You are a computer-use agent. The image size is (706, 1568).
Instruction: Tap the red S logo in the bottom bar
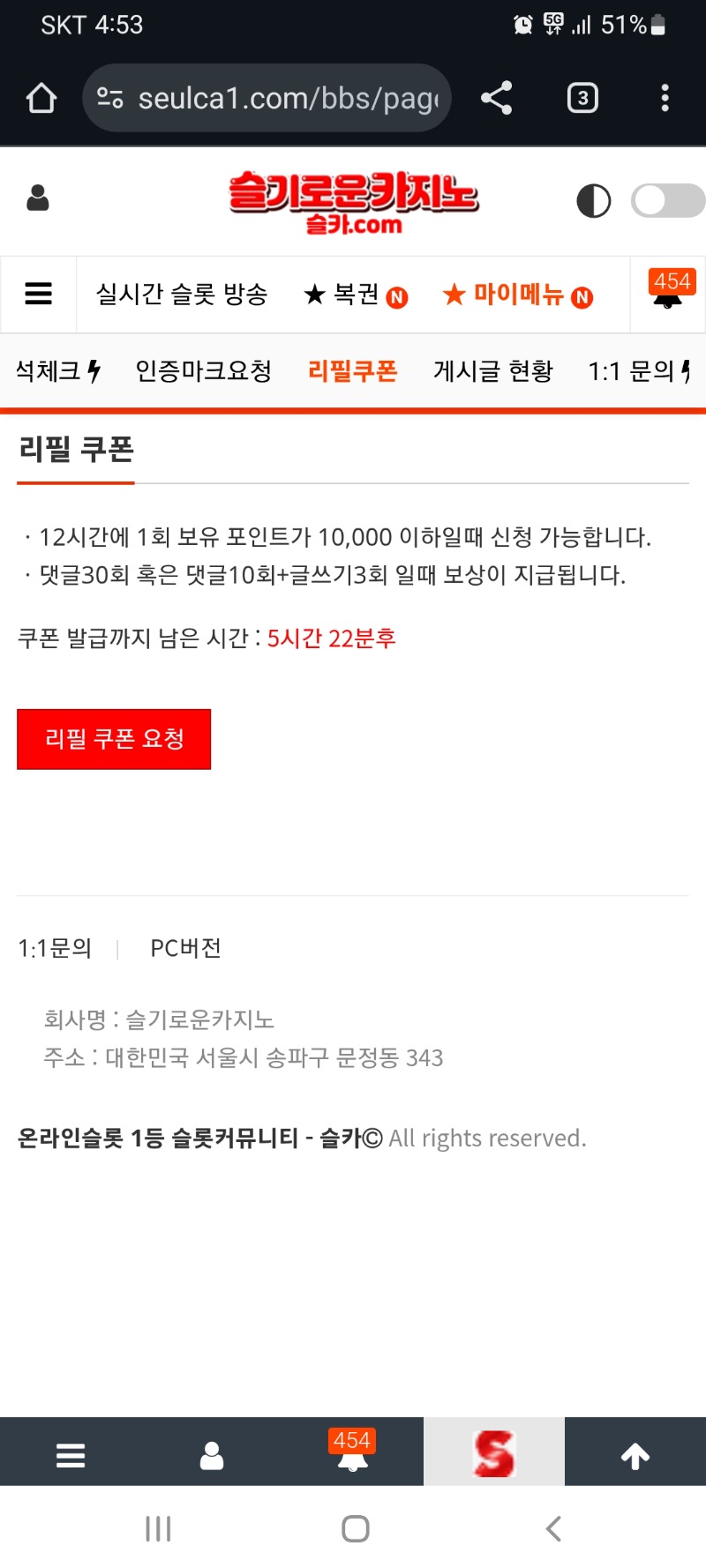(x=493, y=1453)
